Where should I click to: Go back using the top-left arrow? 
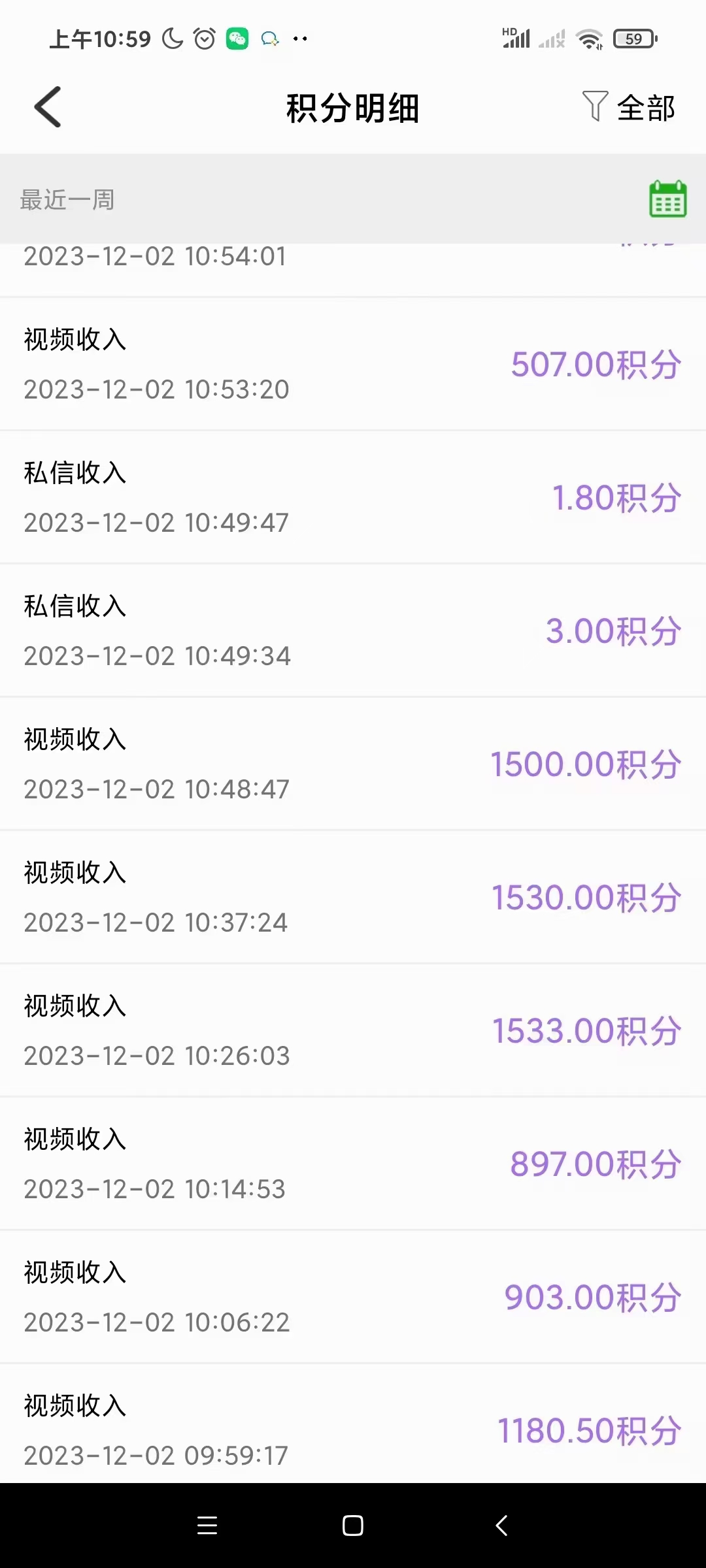click(48, 107)
